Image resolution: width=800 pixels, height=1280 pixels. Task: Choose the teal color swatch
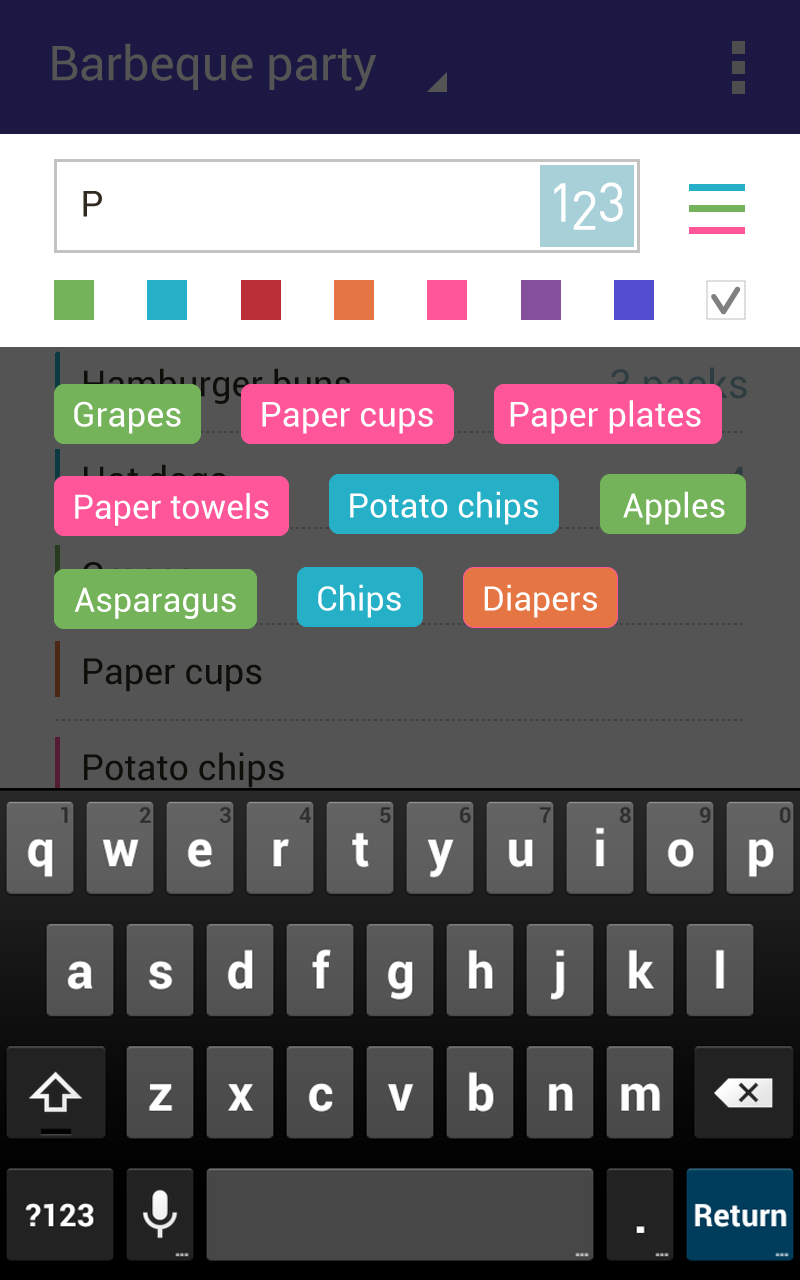pos(167,300)
